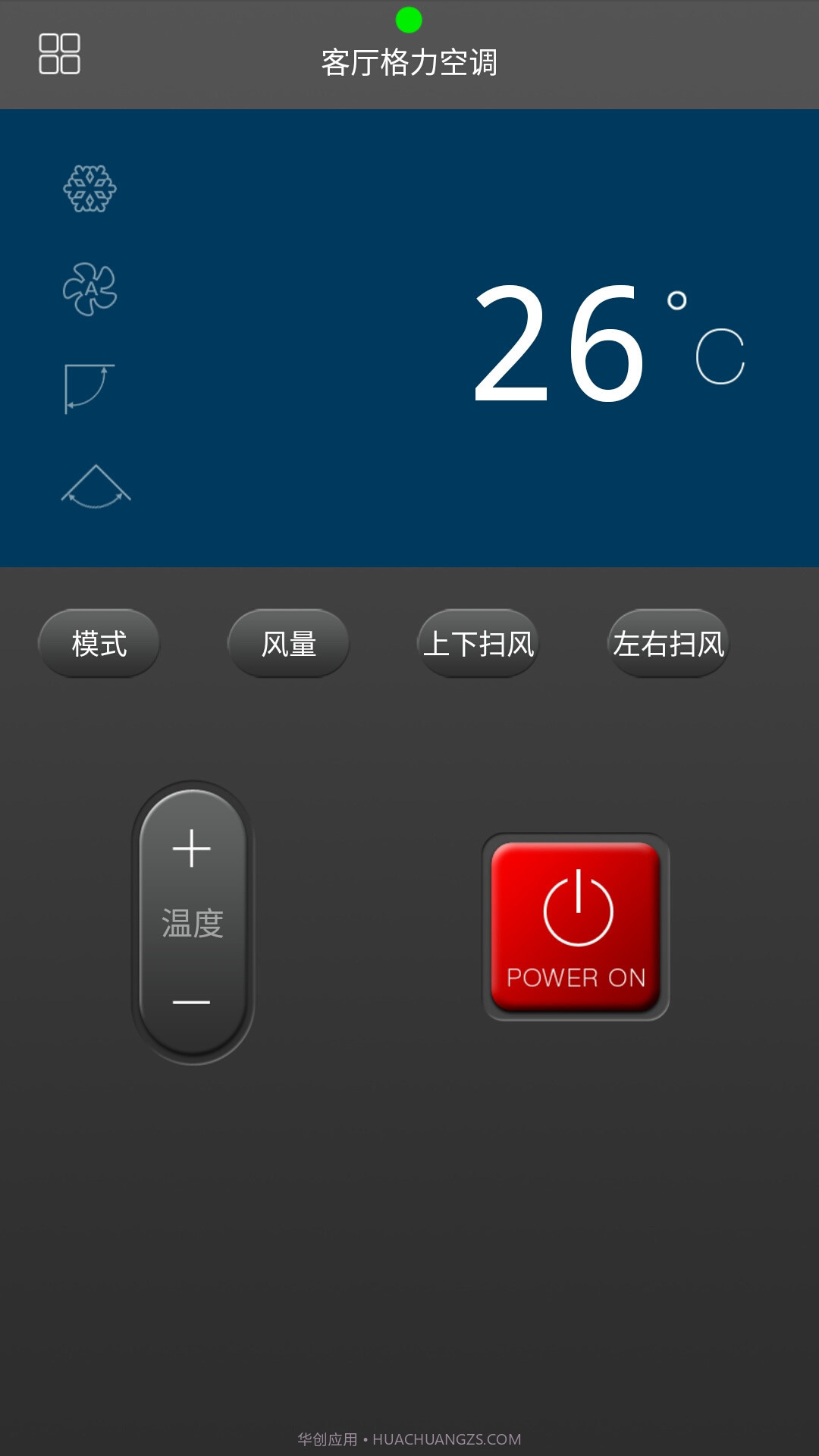Cycle fan levels with the 风量 button
Image resolution: width=819 pixels, height=1456 pixels.
tap(289, 644)
